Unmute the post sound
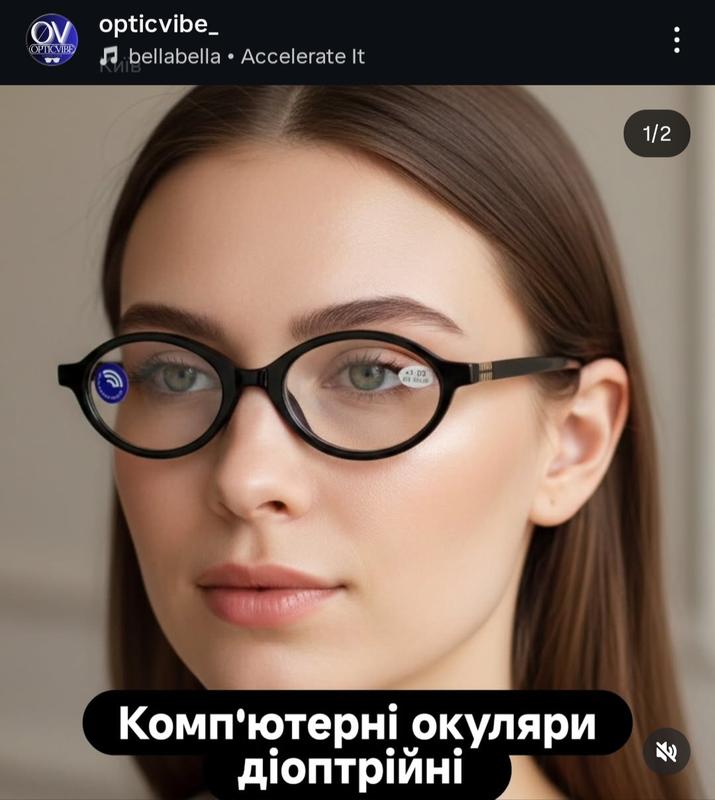This screenshot has width=715, height=800. pos(666,750)
